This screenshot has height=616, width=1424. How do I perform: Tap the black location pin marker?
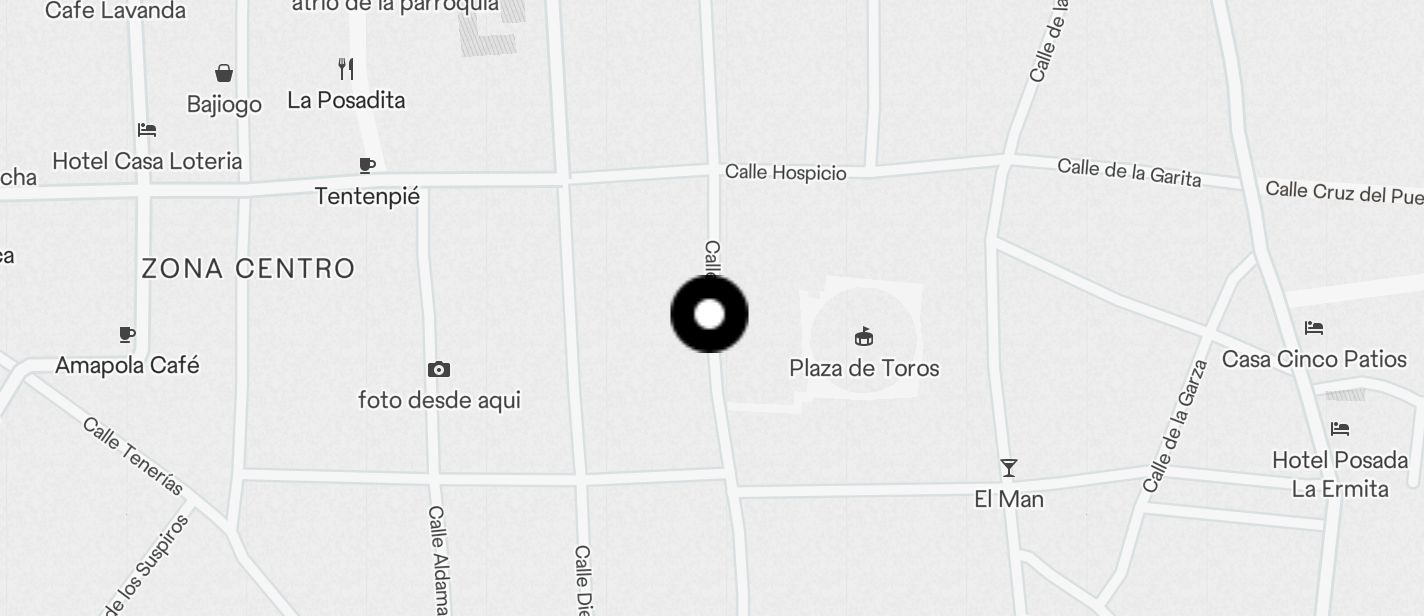click(709, 314)
